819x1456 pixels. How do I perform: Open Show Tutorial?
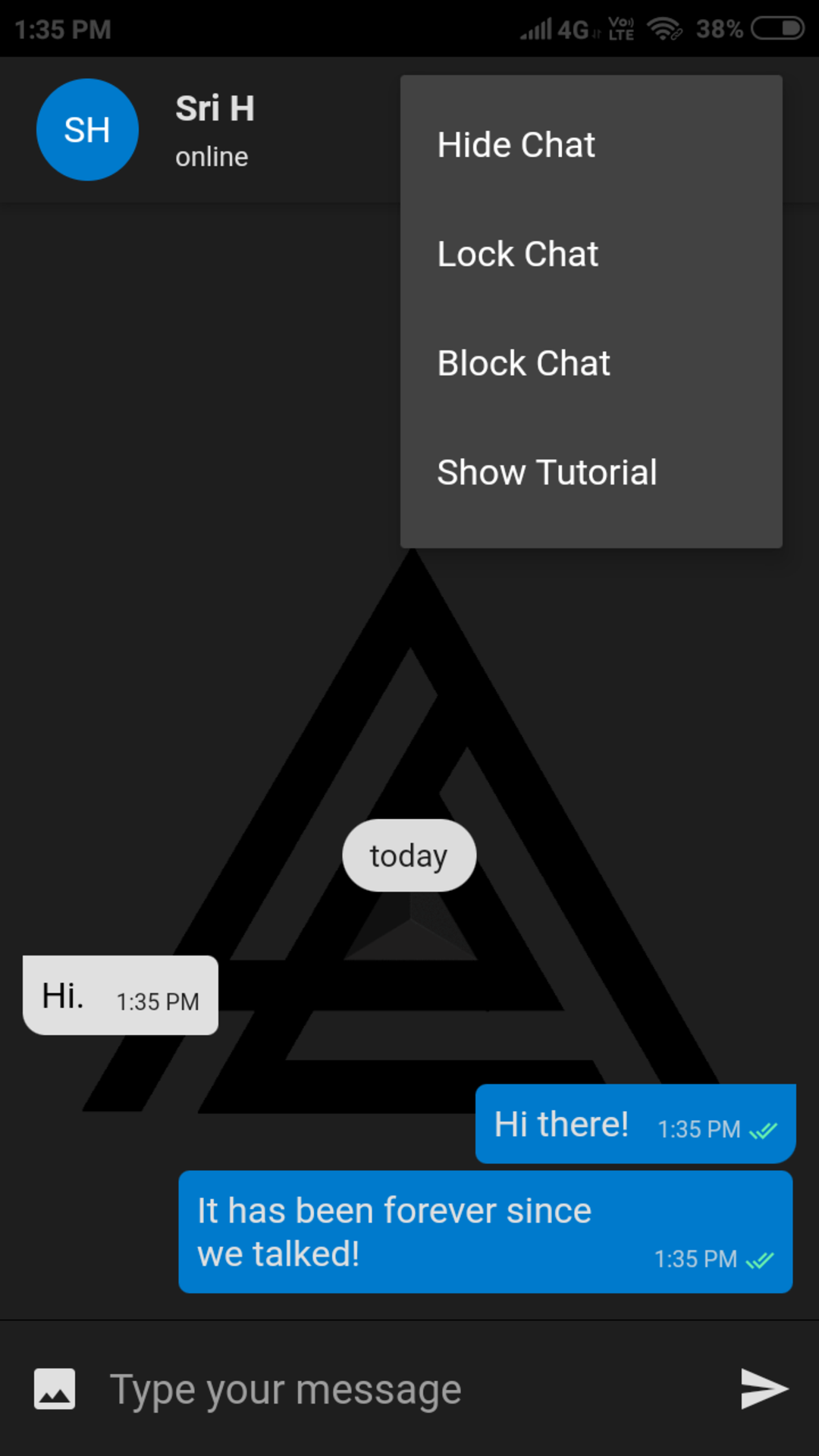tap(591, 472)
